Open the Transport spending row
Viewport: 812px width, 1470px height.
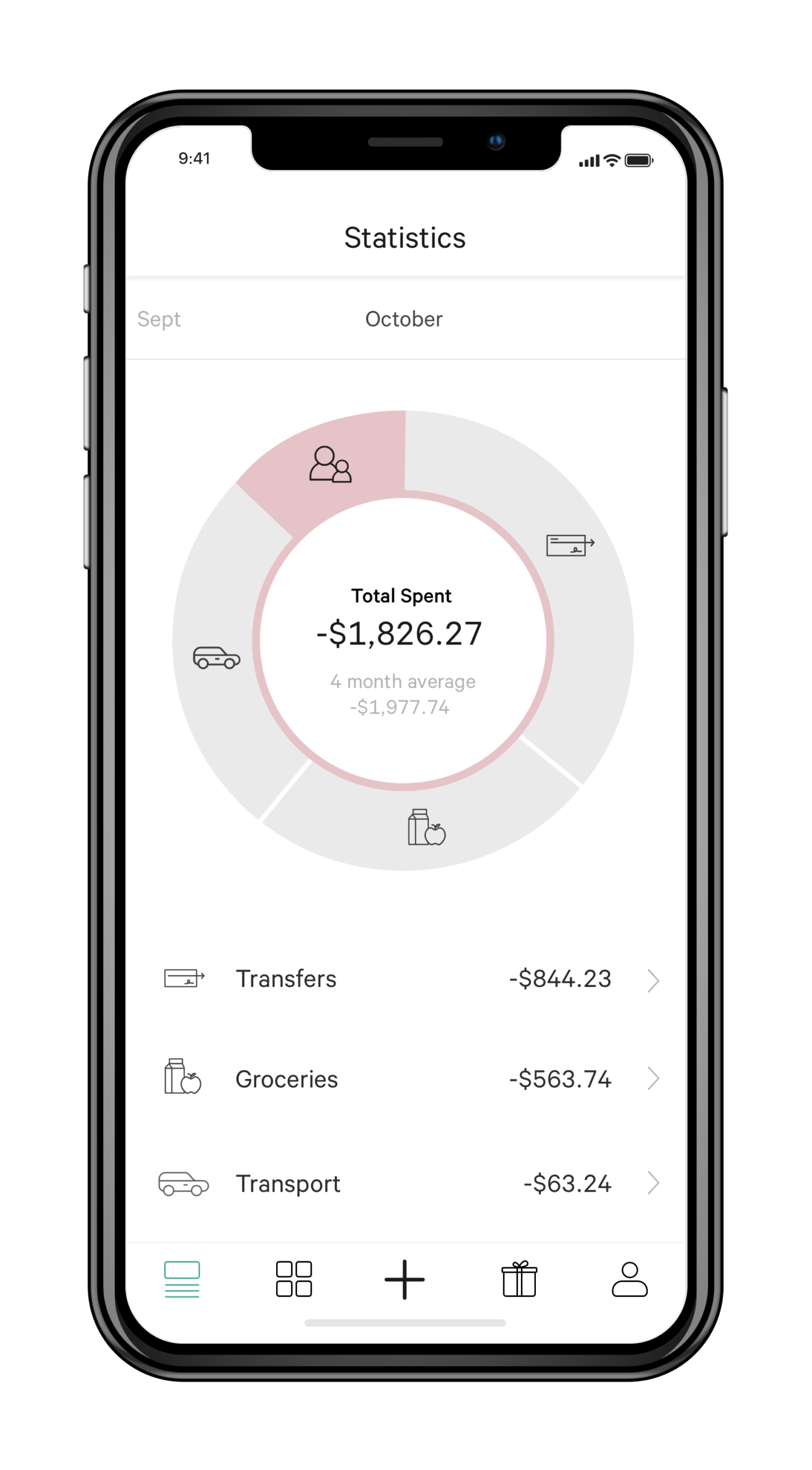click(x=406, y=1183)
